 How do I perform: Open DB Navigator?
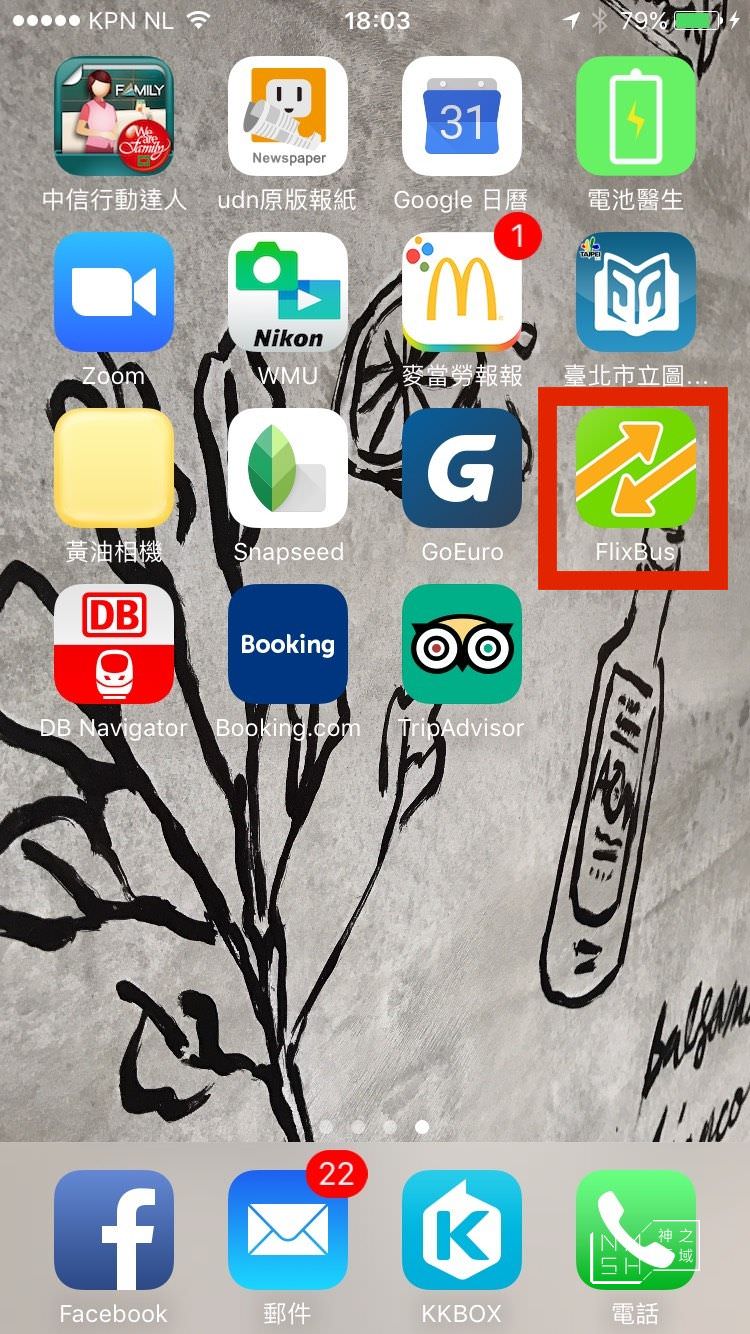(113, 644)
